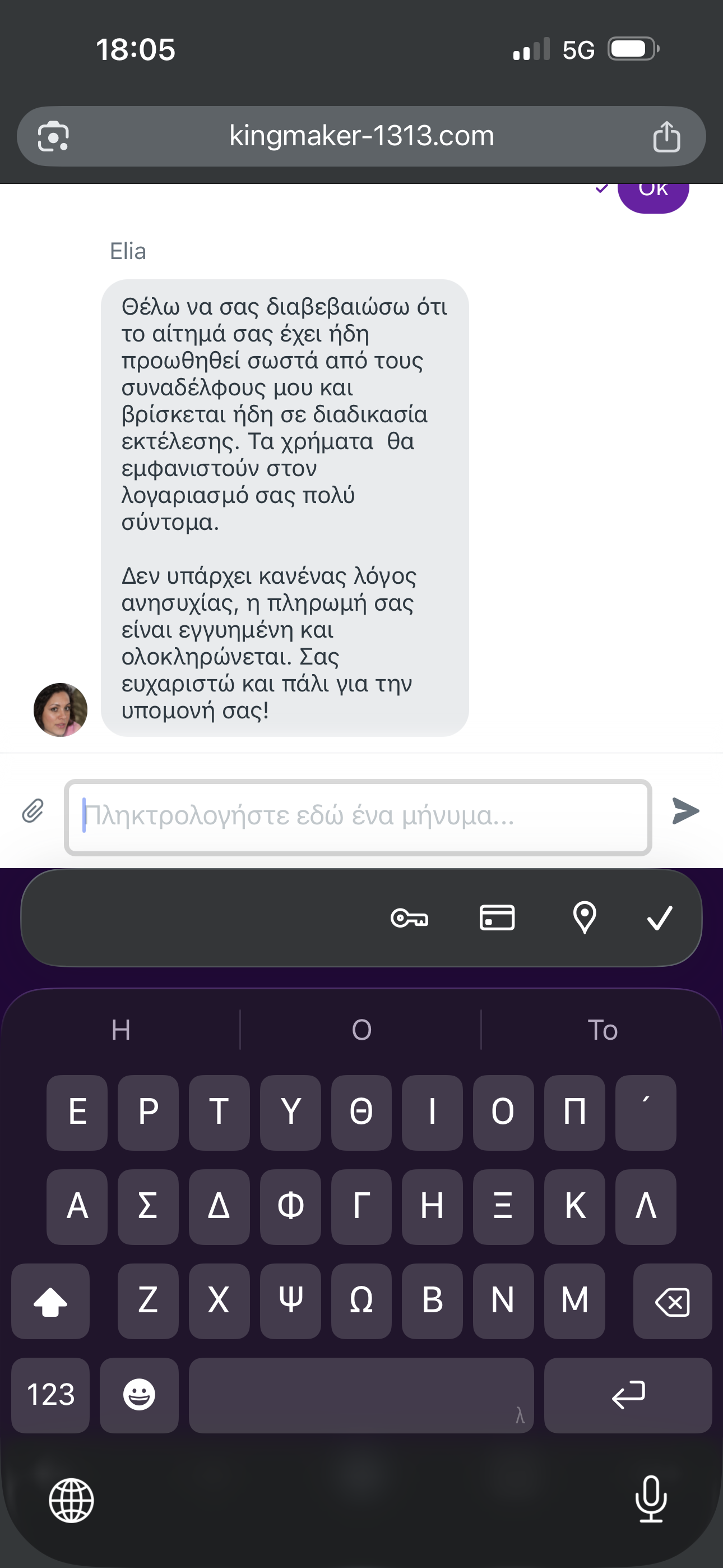Open the page menu icon beside the address
723x1568 pixels.
54,136
